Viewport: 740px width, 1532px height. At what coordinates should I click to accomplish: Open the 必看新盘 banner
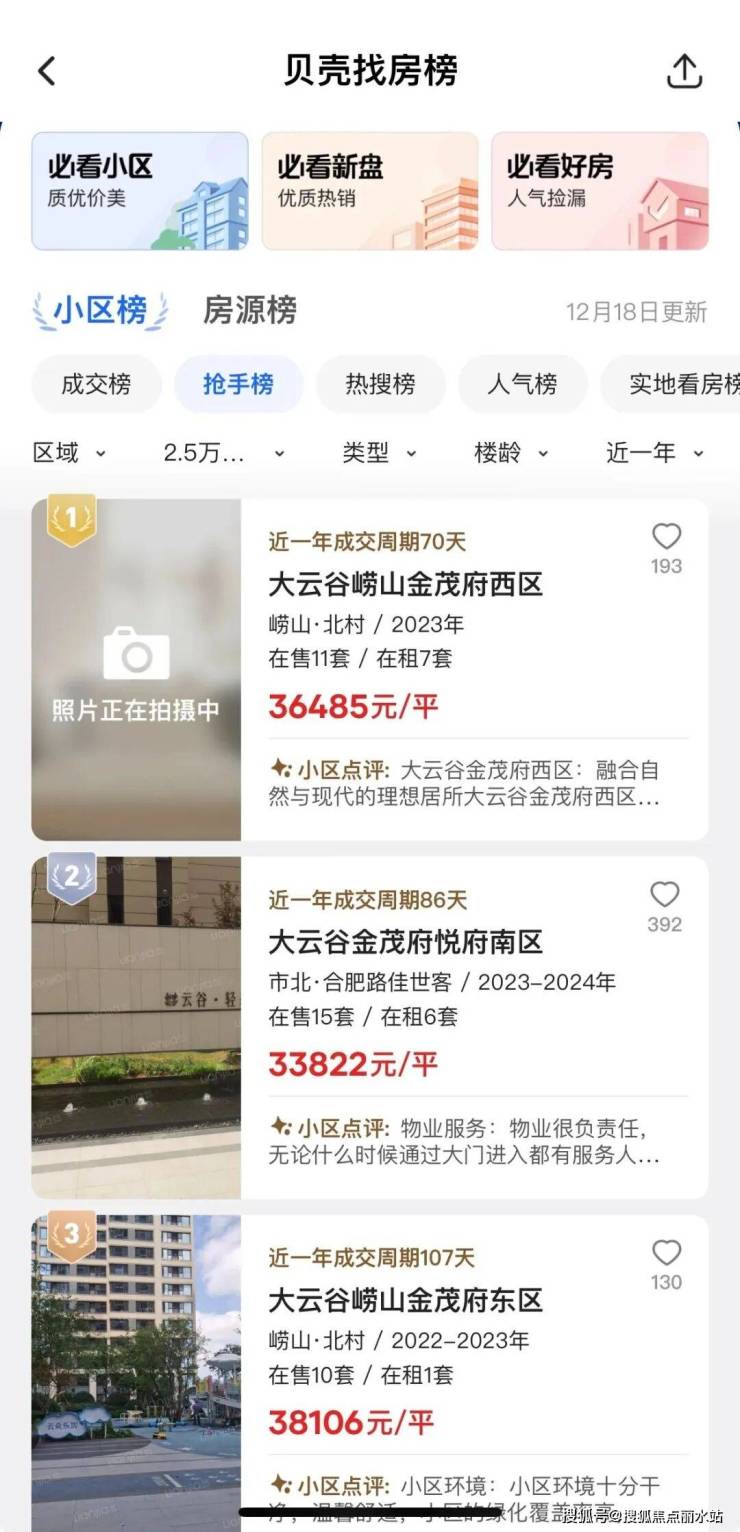tap(370, 191)
